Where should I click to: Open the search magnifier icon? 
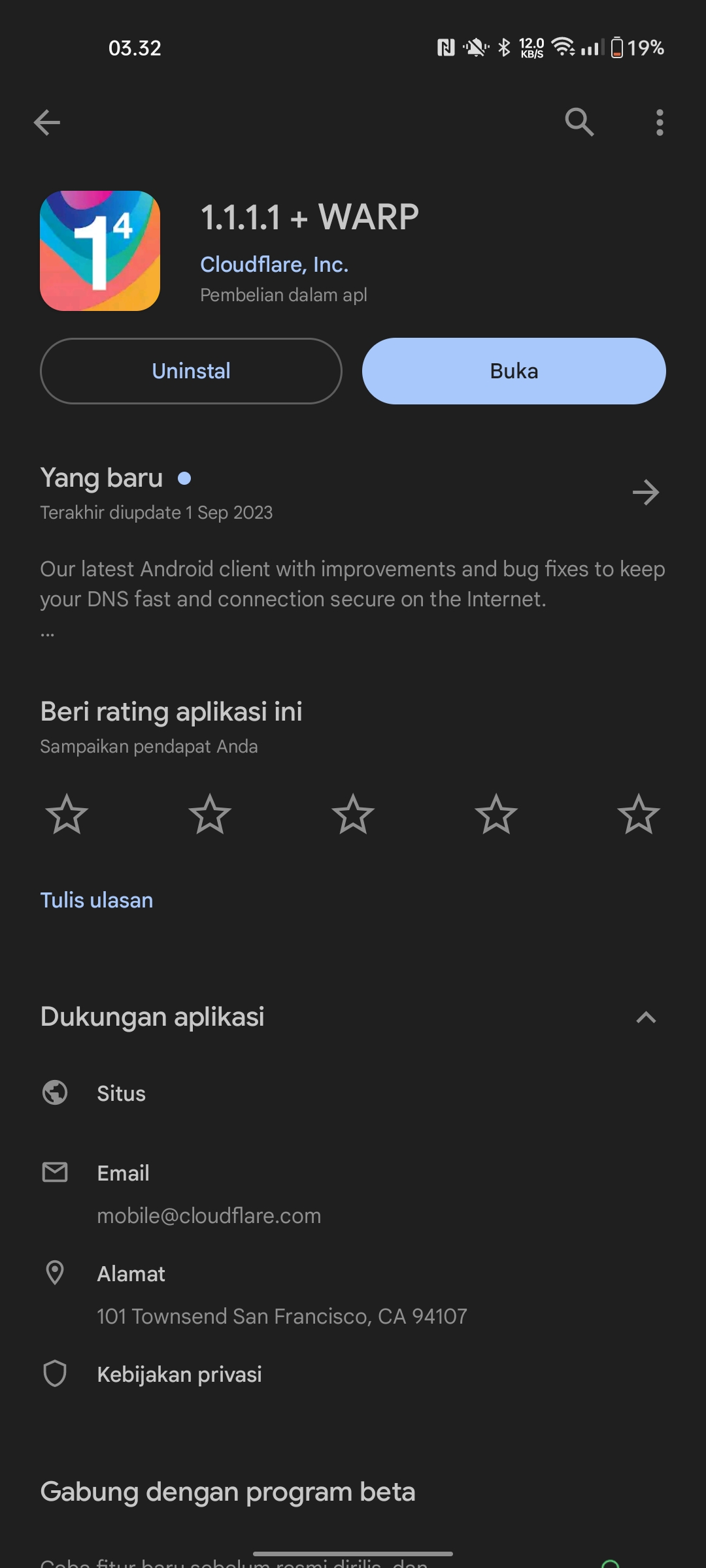click(x=579, y=122)
